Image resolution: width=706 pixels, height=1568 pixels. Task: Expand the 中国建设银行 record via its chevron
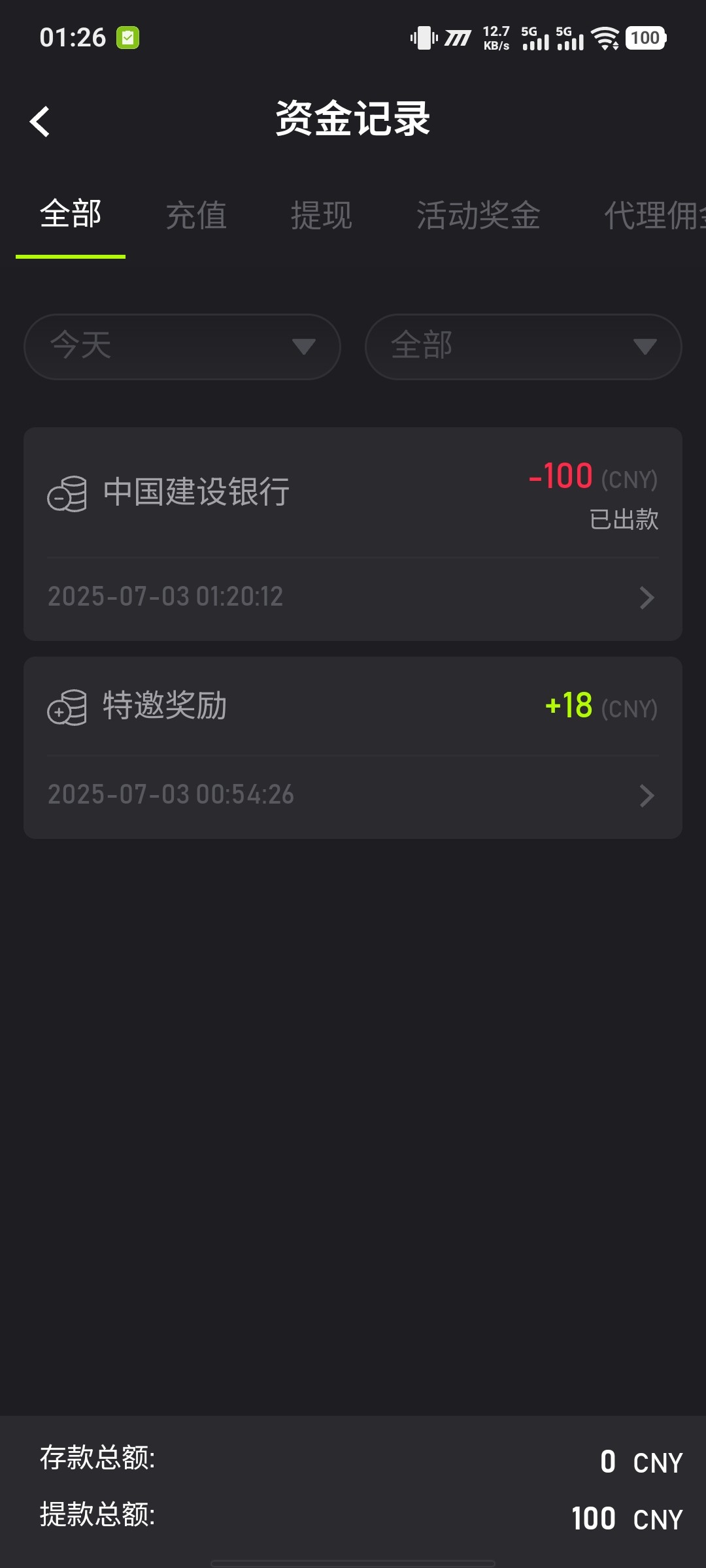(647, 598)
